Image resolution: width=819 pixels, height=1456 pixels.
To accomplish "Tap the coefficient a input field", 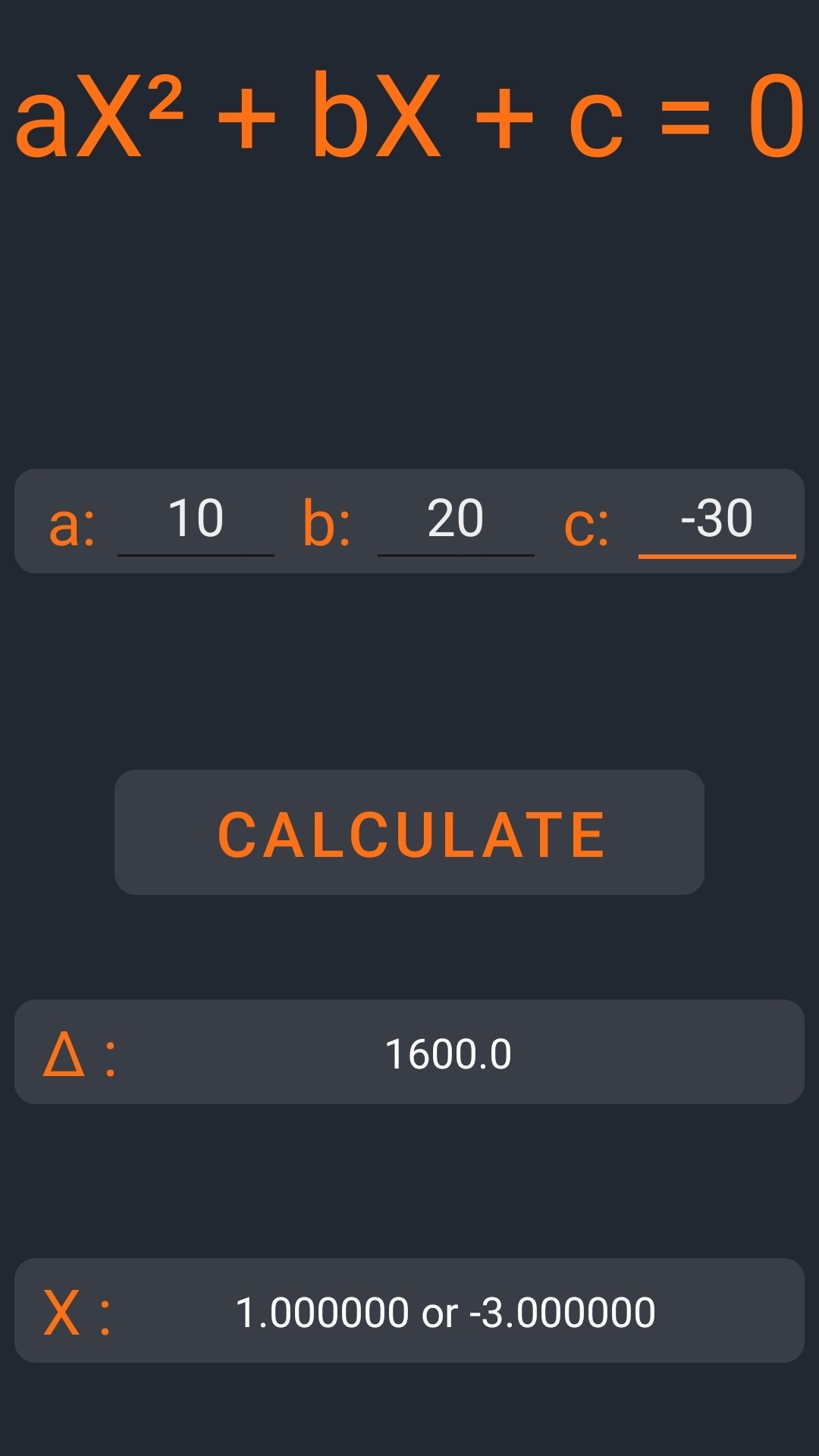I will coord(196,520).
